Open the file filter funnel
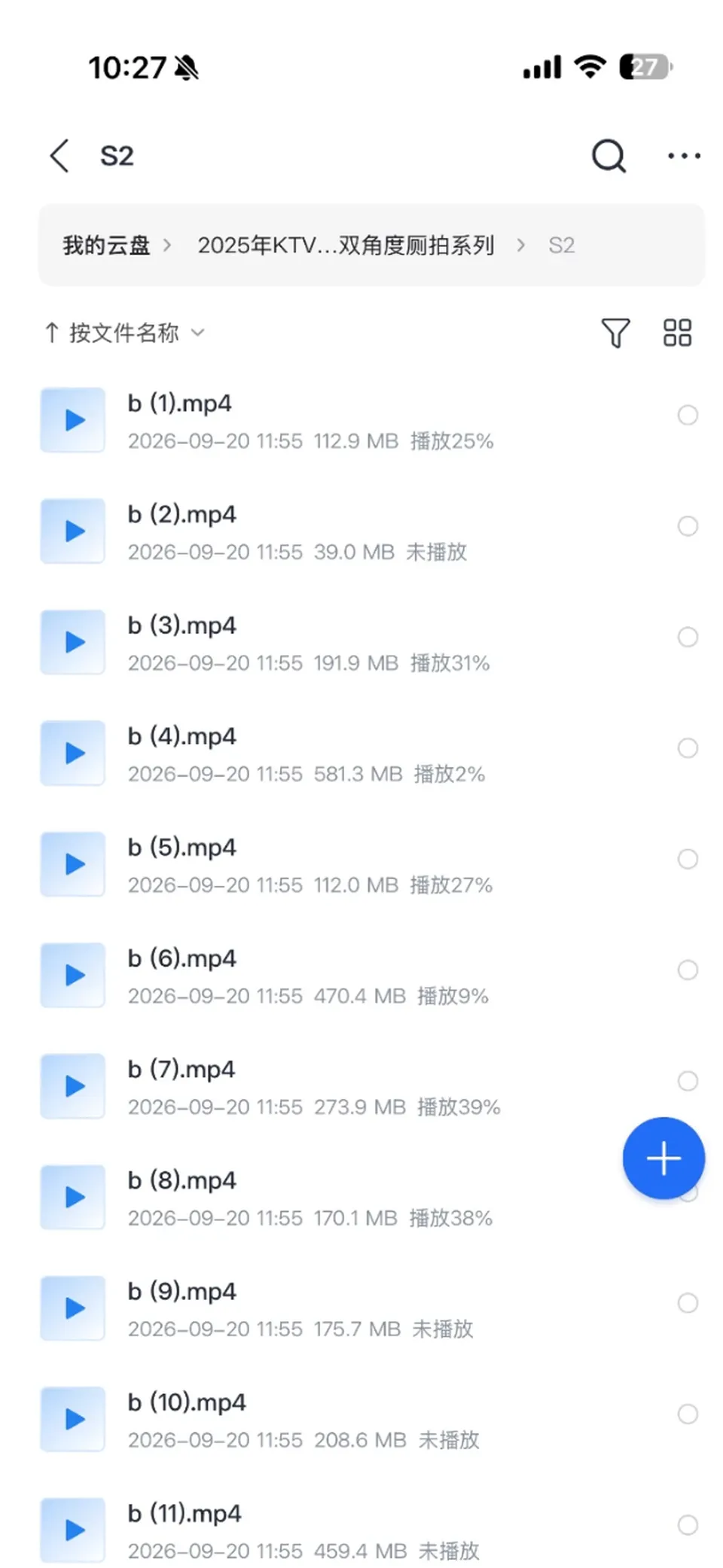 tap(615, 333)
